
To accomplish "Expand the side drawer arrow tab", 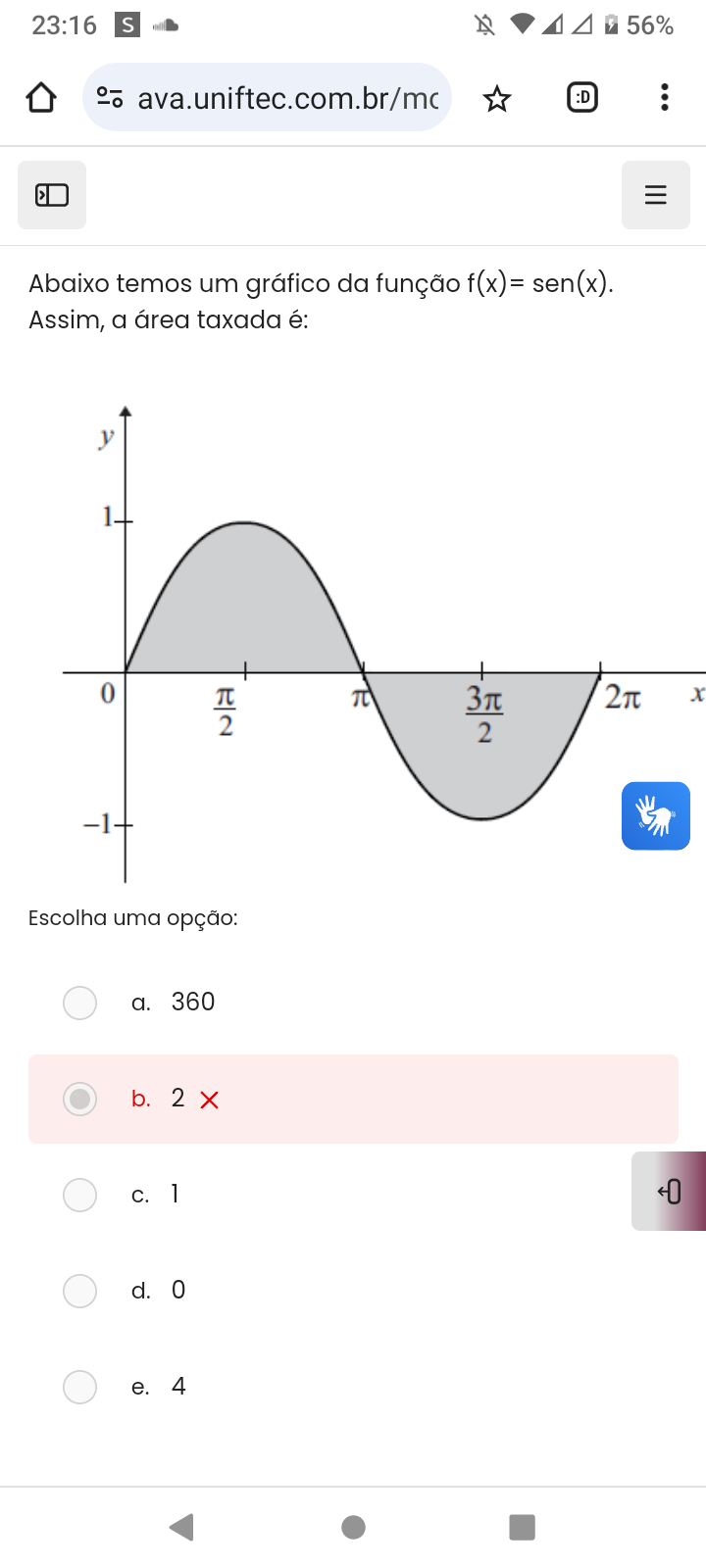I will point(670,1192).
